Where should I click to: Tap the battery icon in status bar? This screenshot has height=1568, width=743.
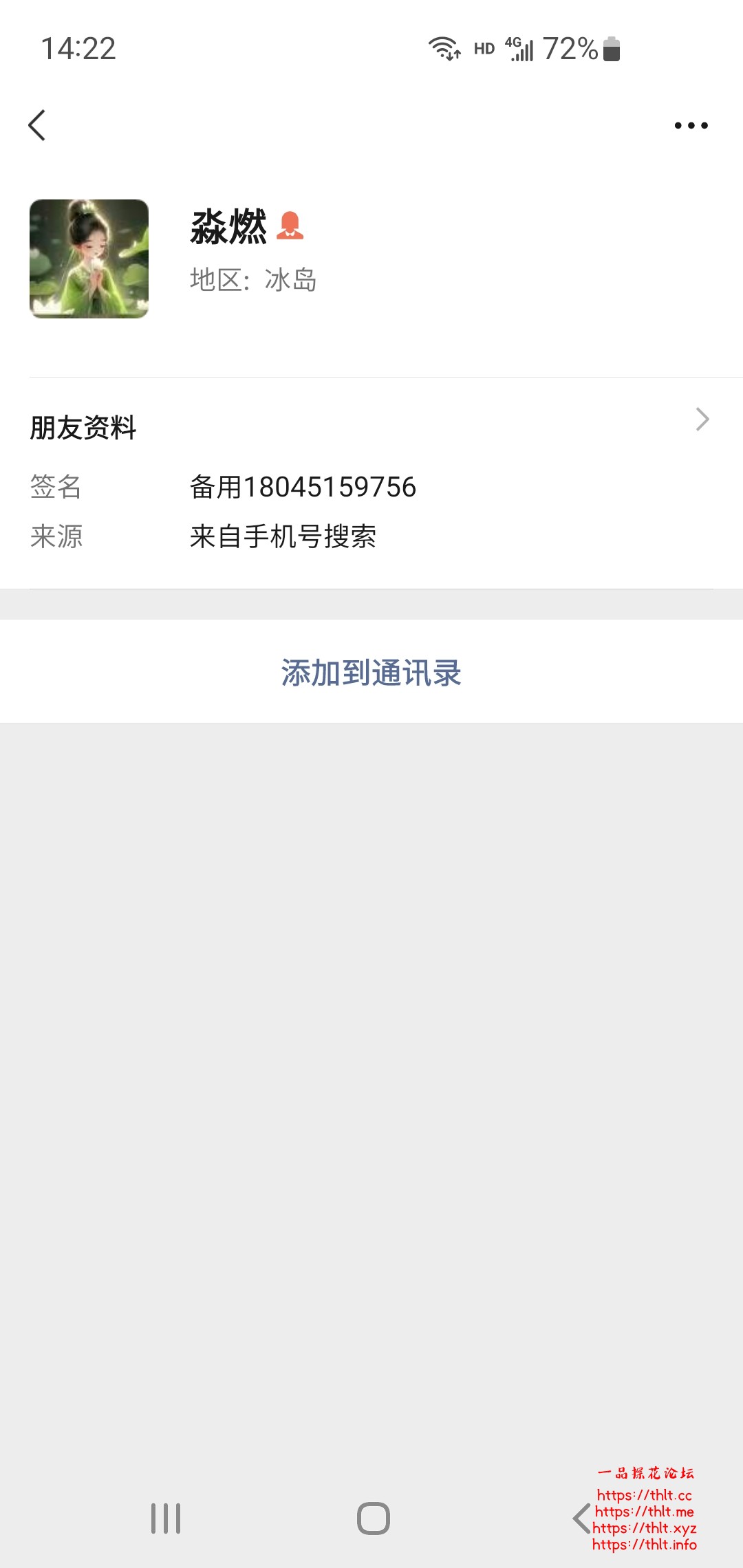(x=611, y=48)
